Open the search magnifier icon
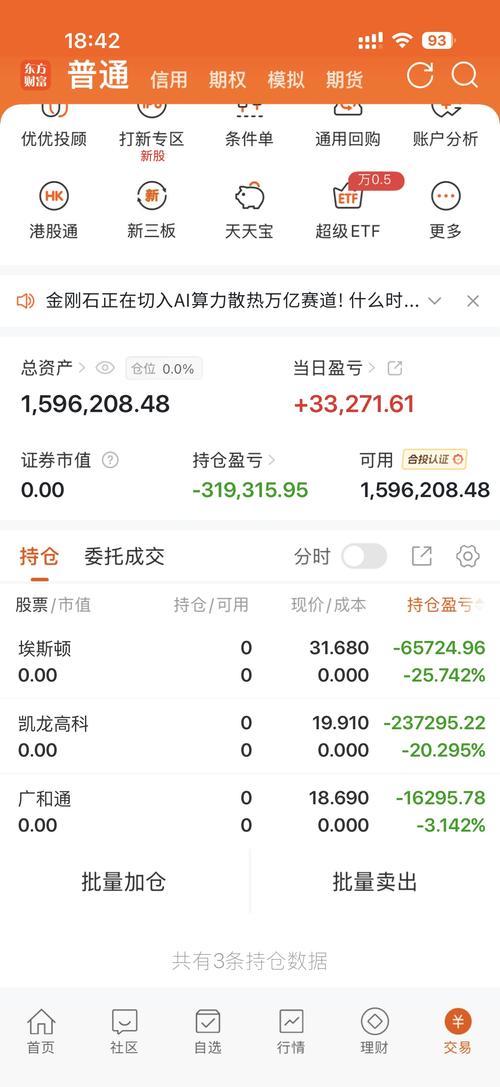Image resolution: width=500 pixels, height=1087 pixels. click(x=465, y=75)
